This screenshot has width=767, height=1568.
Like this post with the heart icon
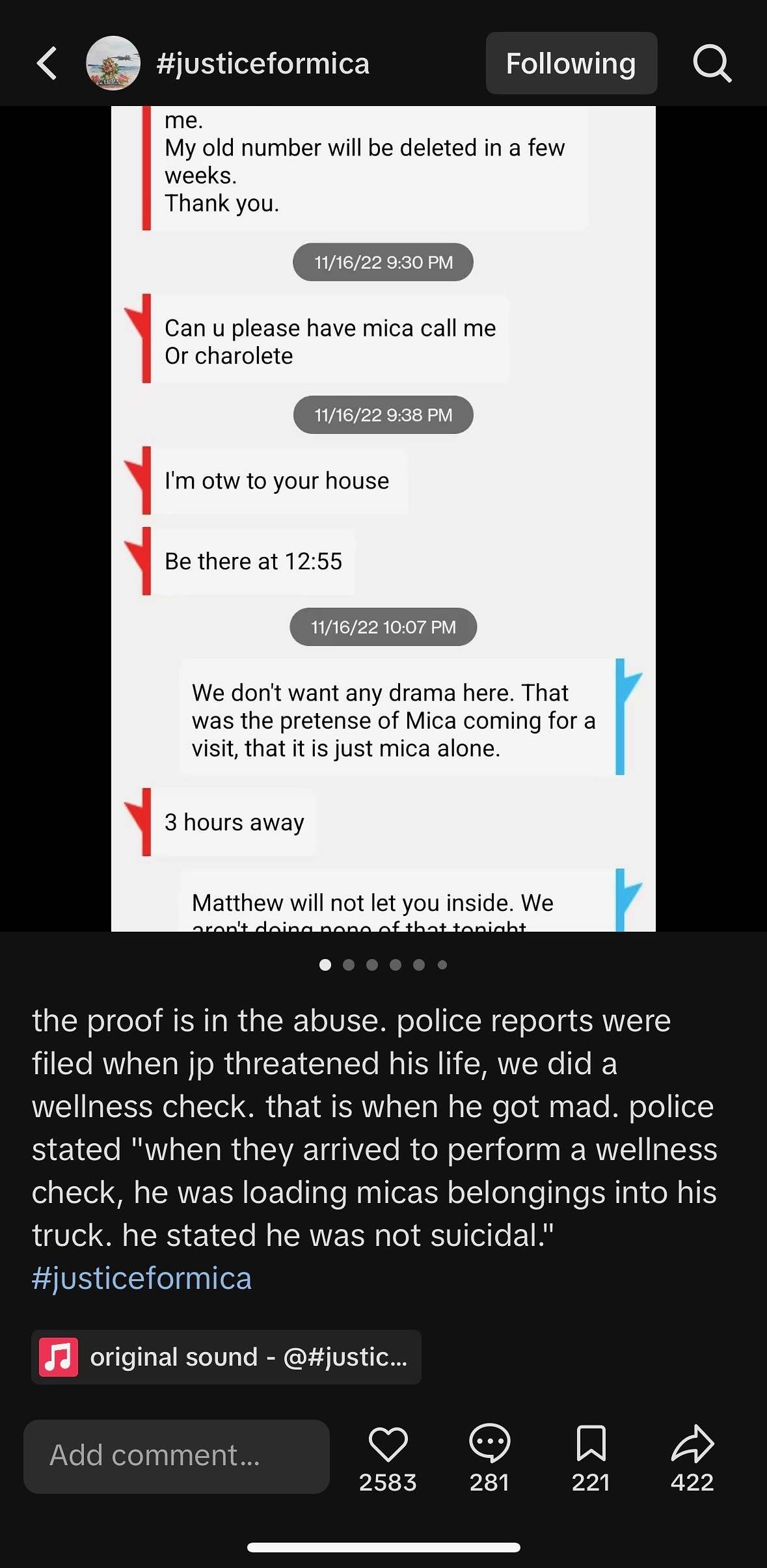(388, 1444)
